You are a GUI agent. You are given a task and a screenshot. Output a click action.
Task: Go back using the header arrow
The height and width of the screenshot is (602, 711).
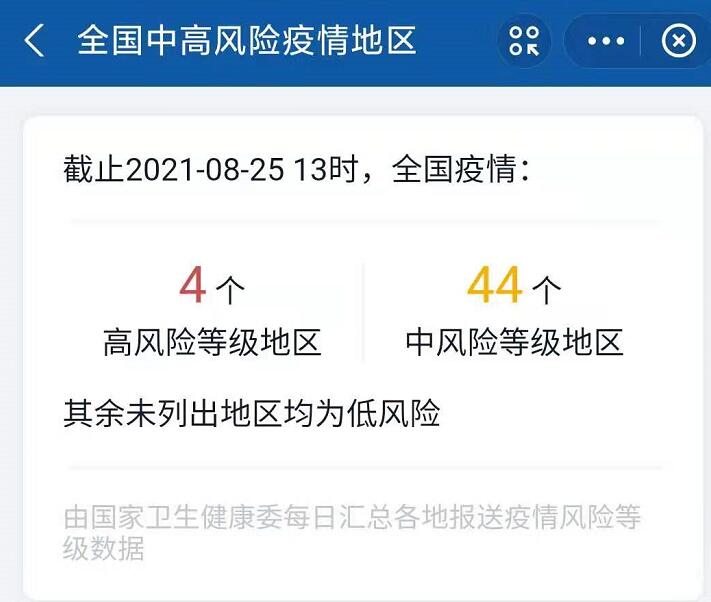35,41
